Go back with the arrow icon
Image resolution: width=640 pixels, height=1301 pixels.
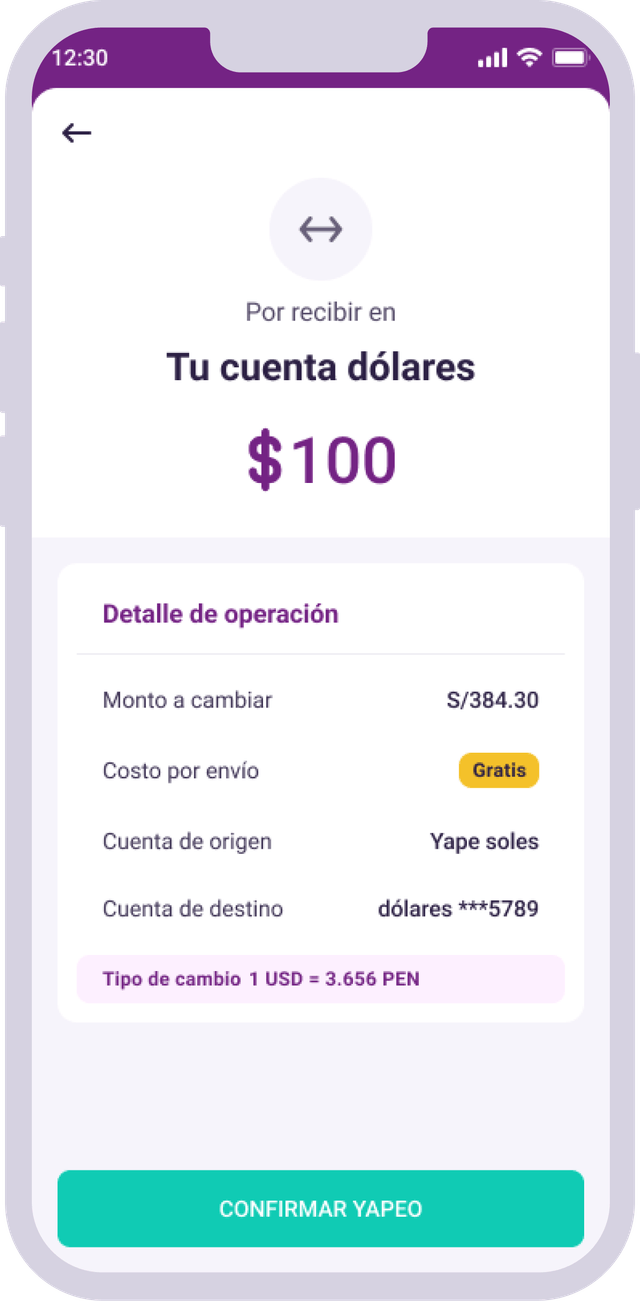point(76,133)
